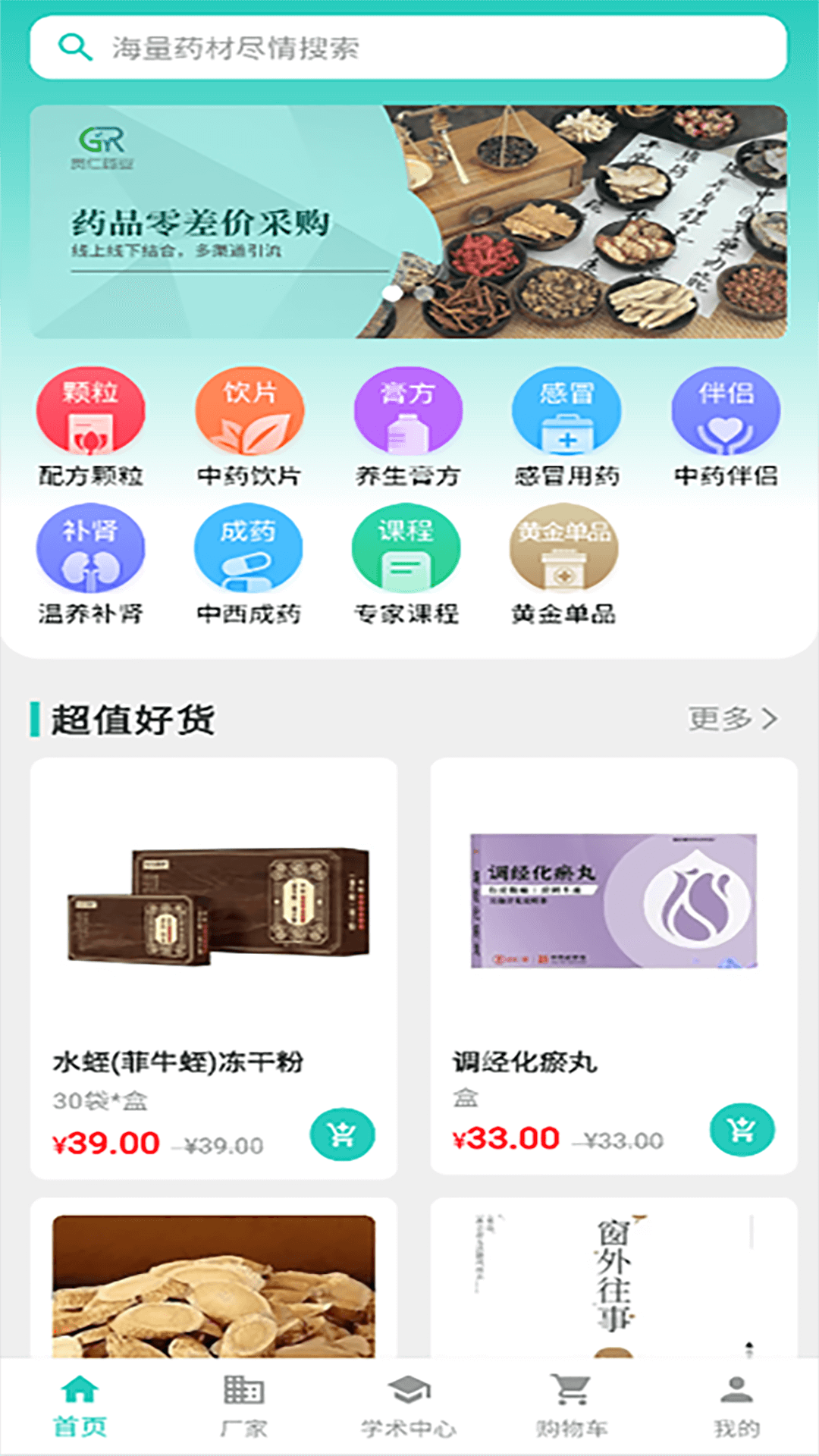Switch to the 厂家 tab
This screenshot has width=819, height=1456.
243,1407
